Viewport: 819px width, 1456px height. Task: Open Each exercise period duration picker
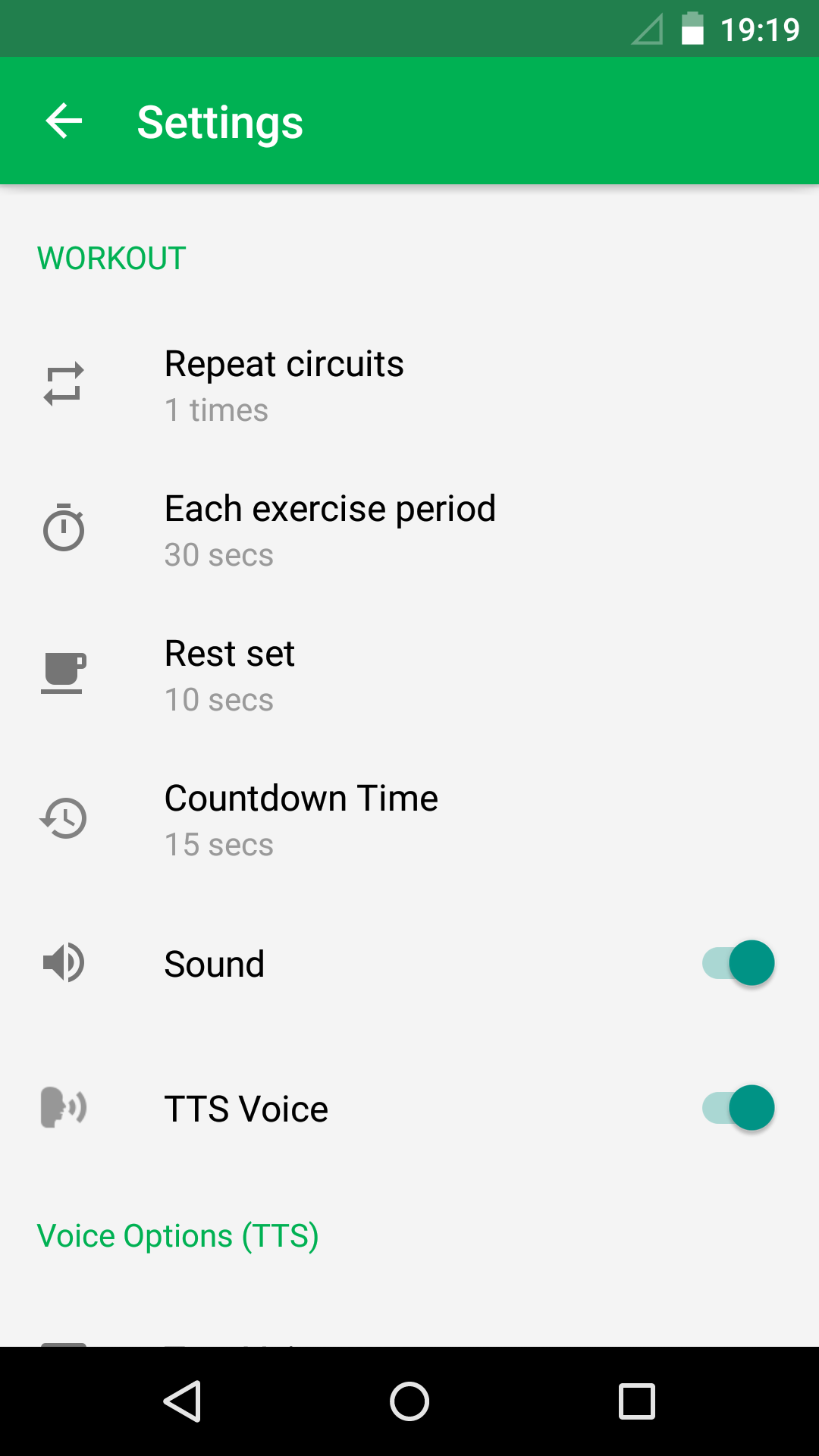click(x=331, y=529)
